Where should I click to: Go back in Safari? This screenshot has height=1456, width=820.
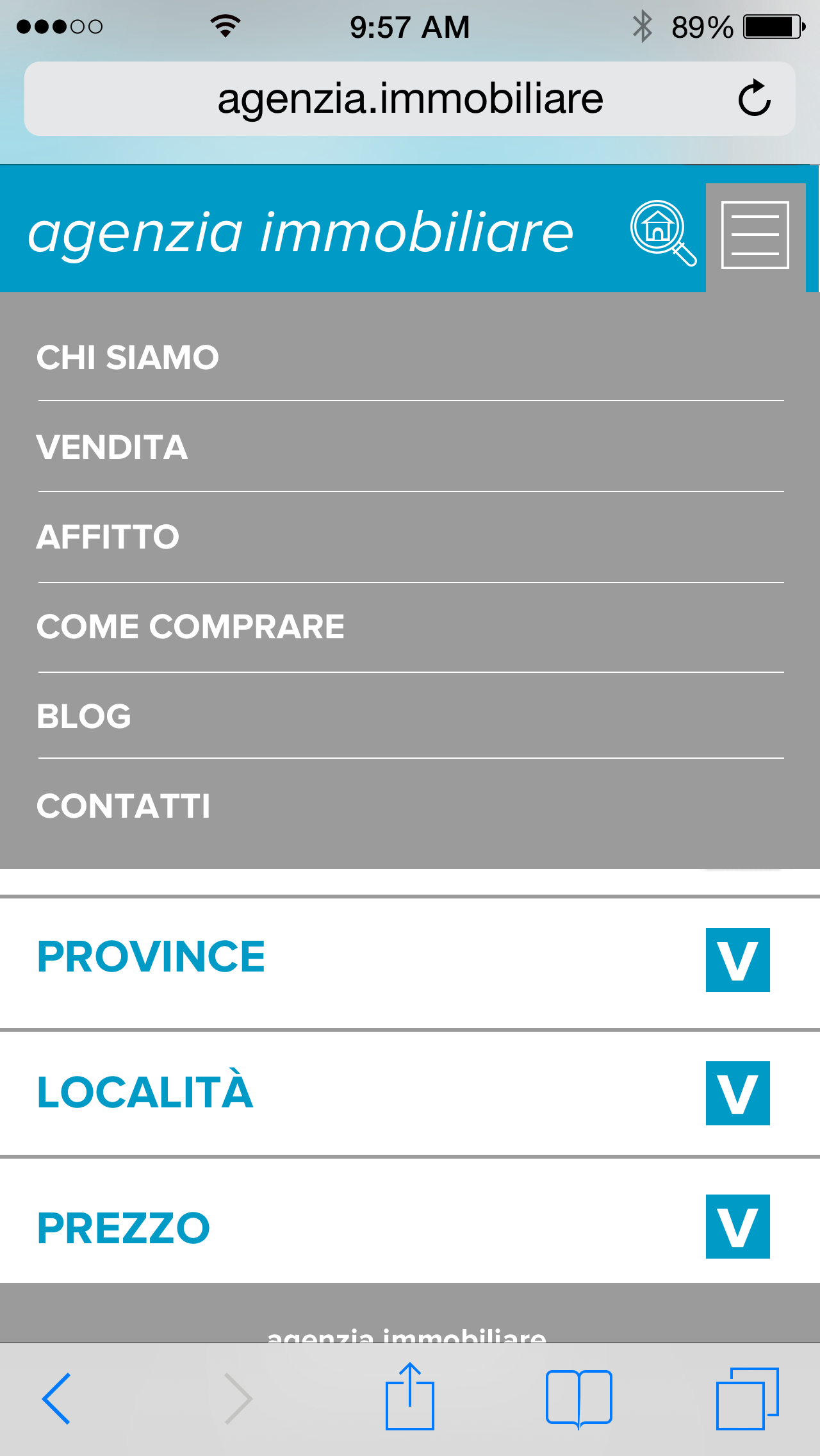pyautogui.click(x=56, y=1398)
